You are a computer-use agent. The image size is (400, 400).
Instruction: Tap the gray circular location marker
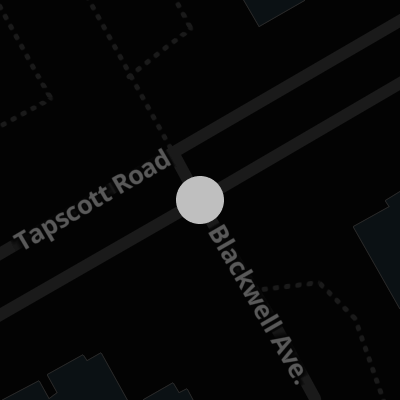click(200, 200)
